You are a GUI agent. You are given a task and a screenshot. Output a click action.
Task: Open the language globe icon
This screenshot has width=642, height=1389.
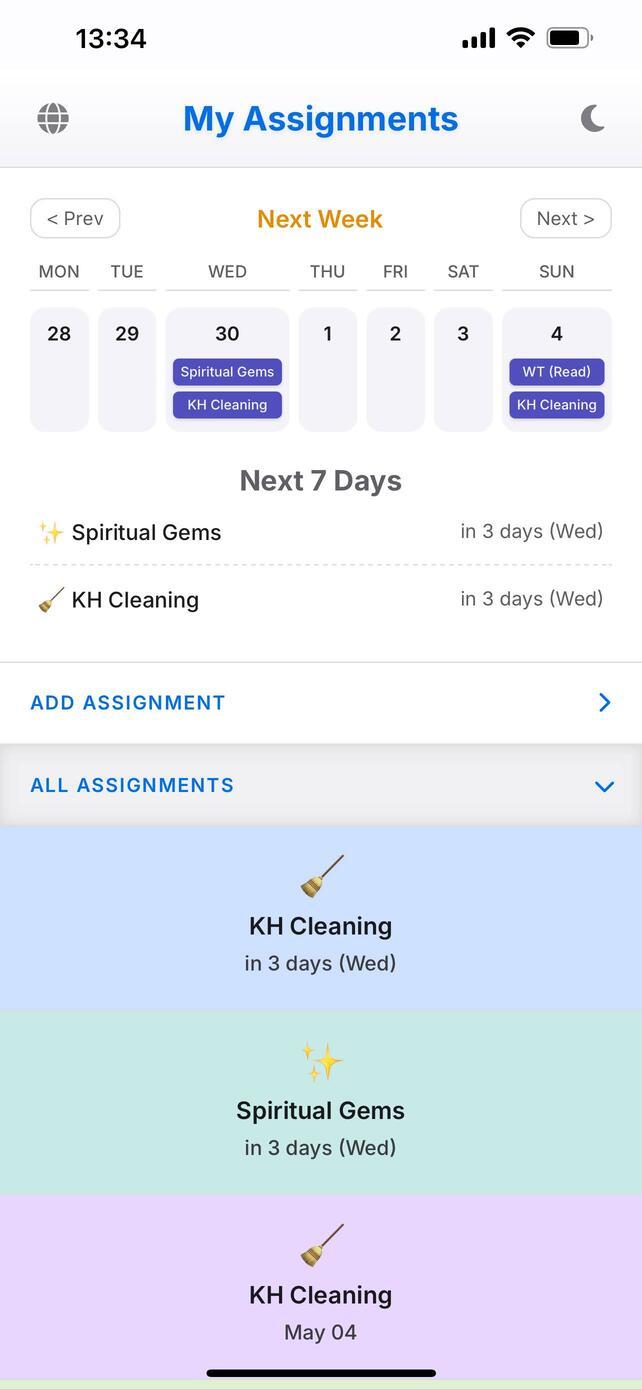click(53, 118)
